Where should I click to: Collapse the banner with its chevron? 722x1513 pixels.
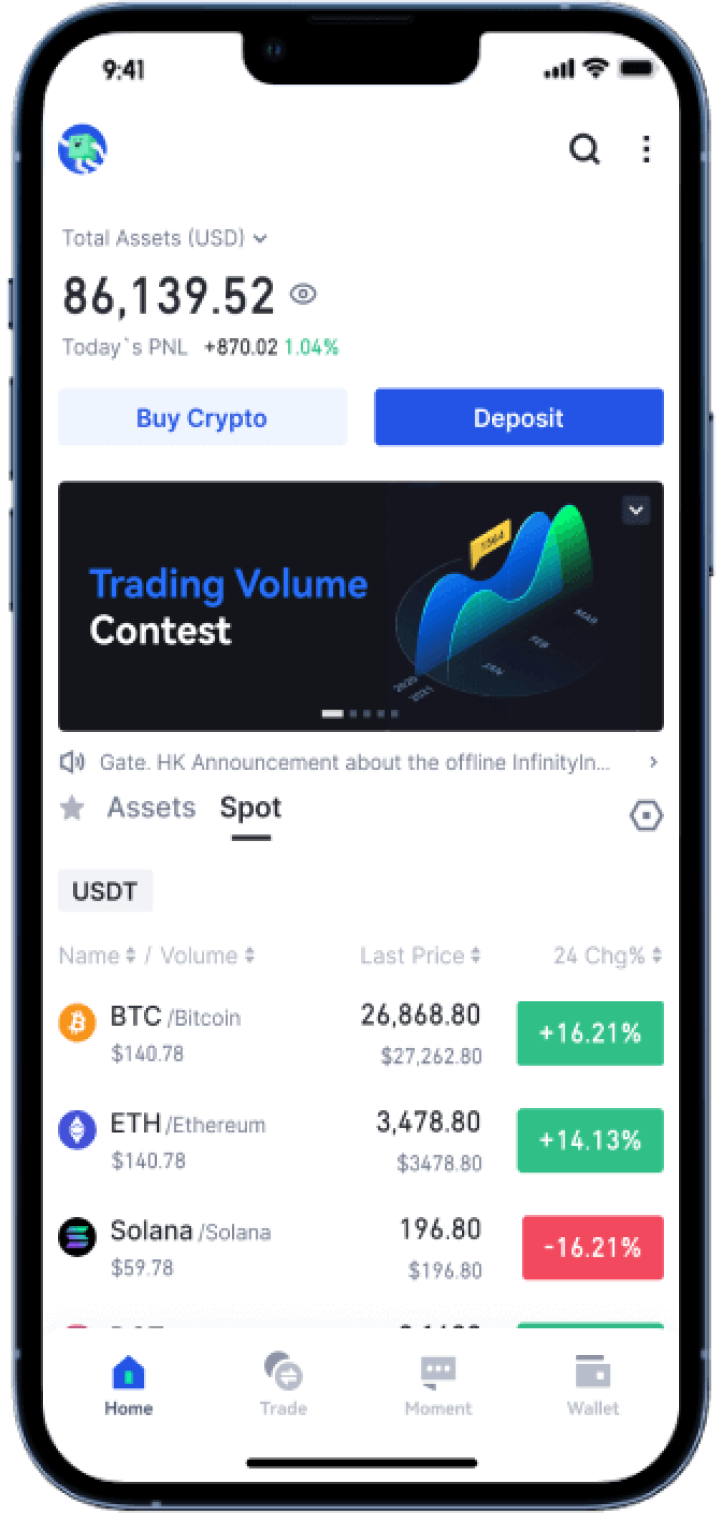tap(636, 510)
